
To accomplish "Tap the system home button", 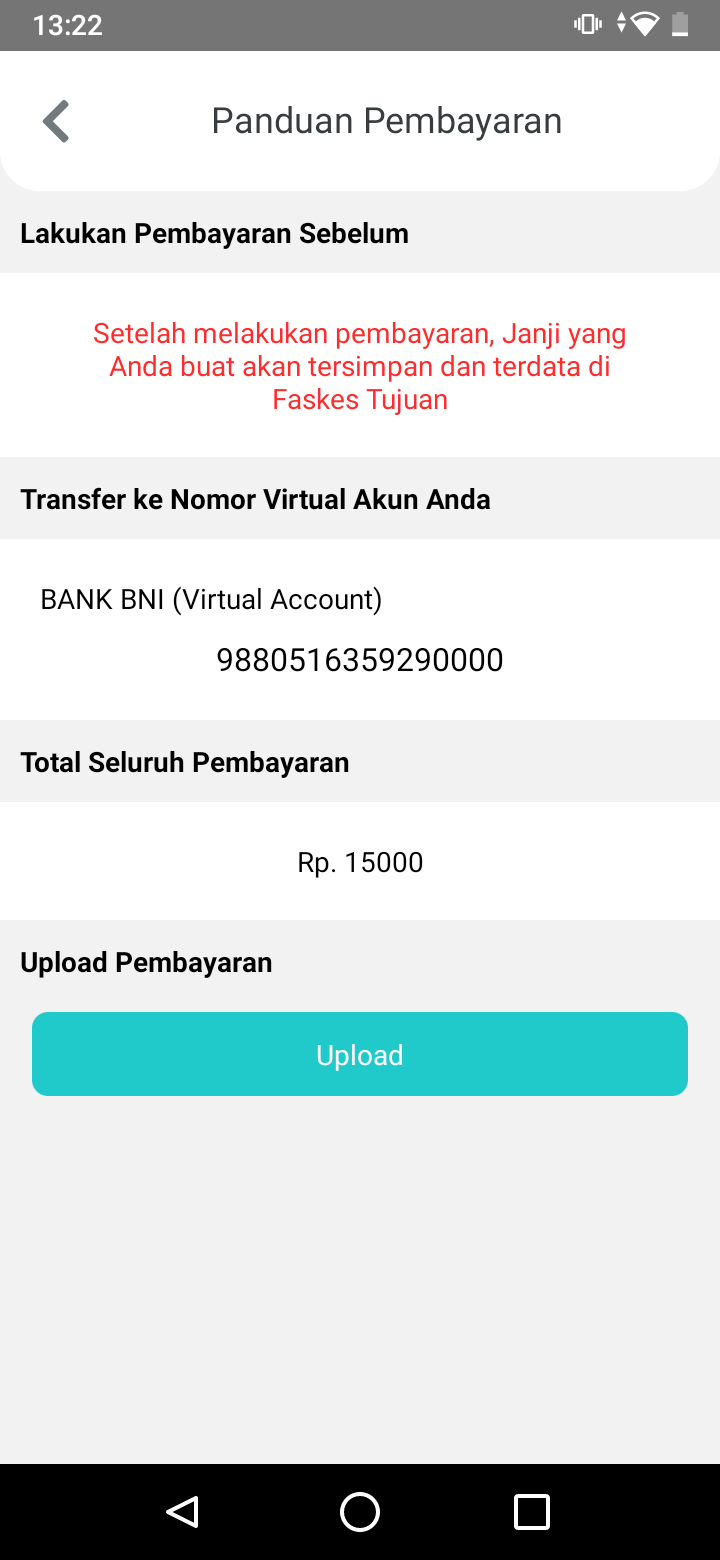I will click(x=360, y=1511).
